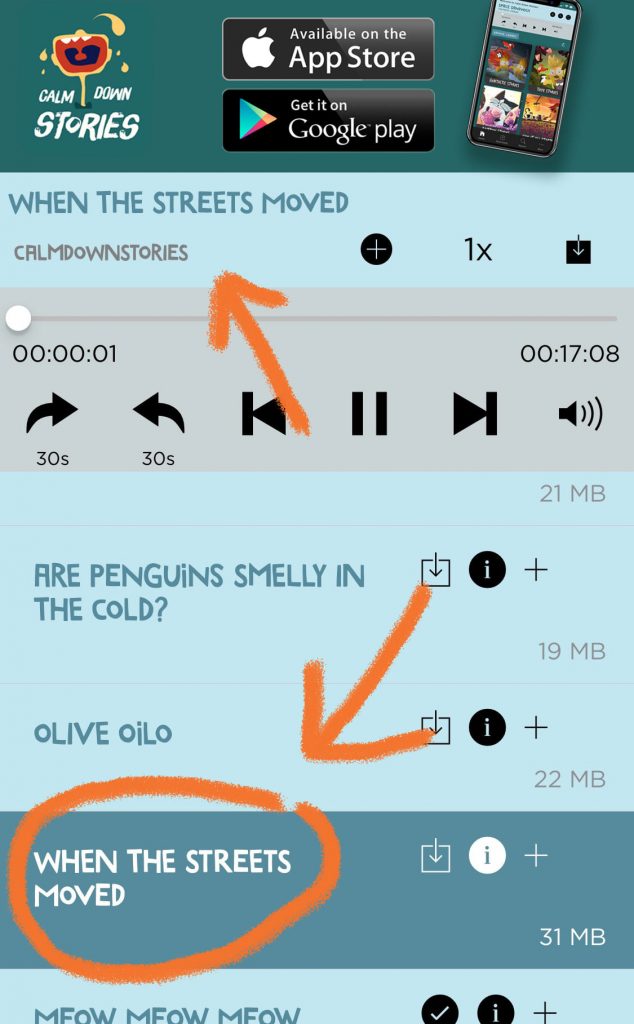634x1024 pixels.
Task: Tap the black plus circle in player header
Action: pos(377,249)
